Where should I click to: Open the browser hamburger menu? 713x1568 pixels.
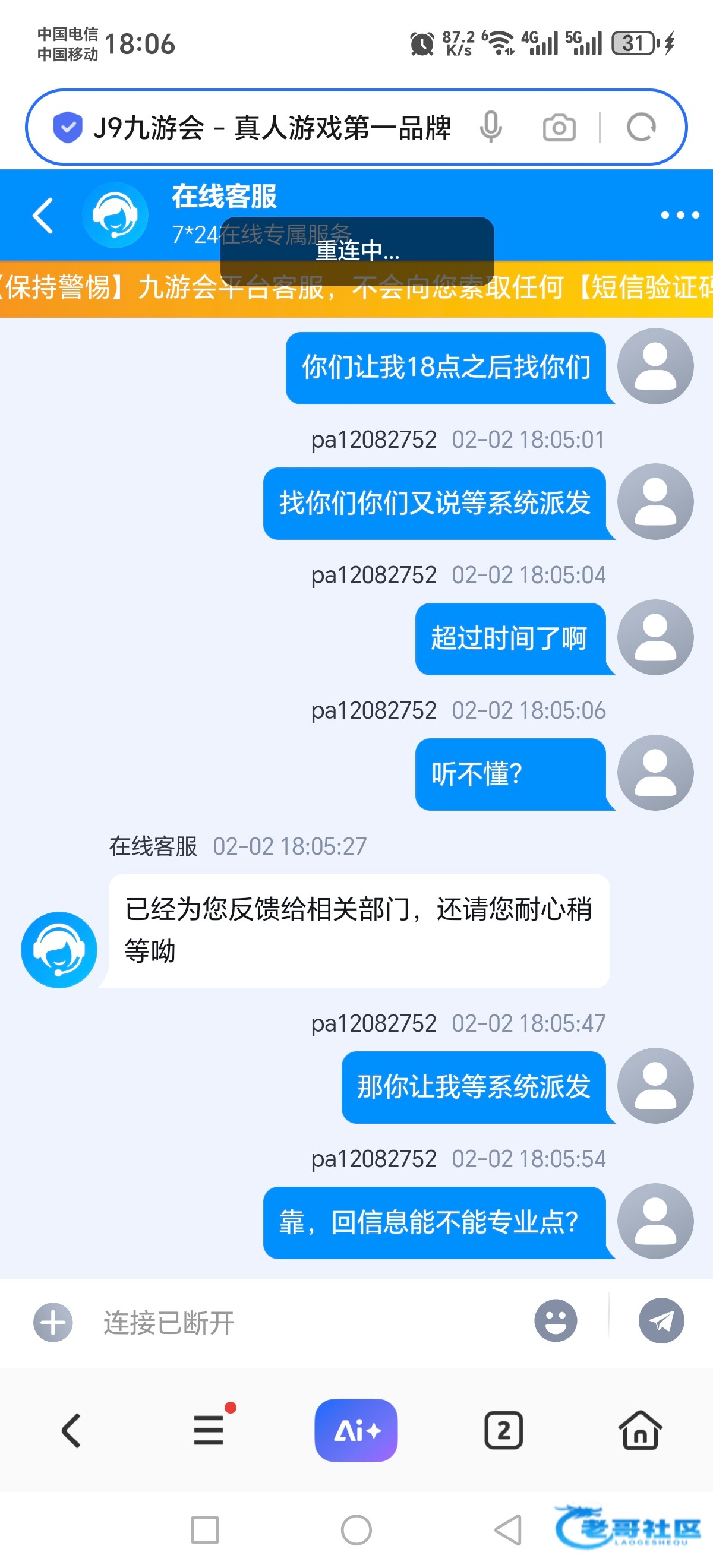click(209, 1430)
